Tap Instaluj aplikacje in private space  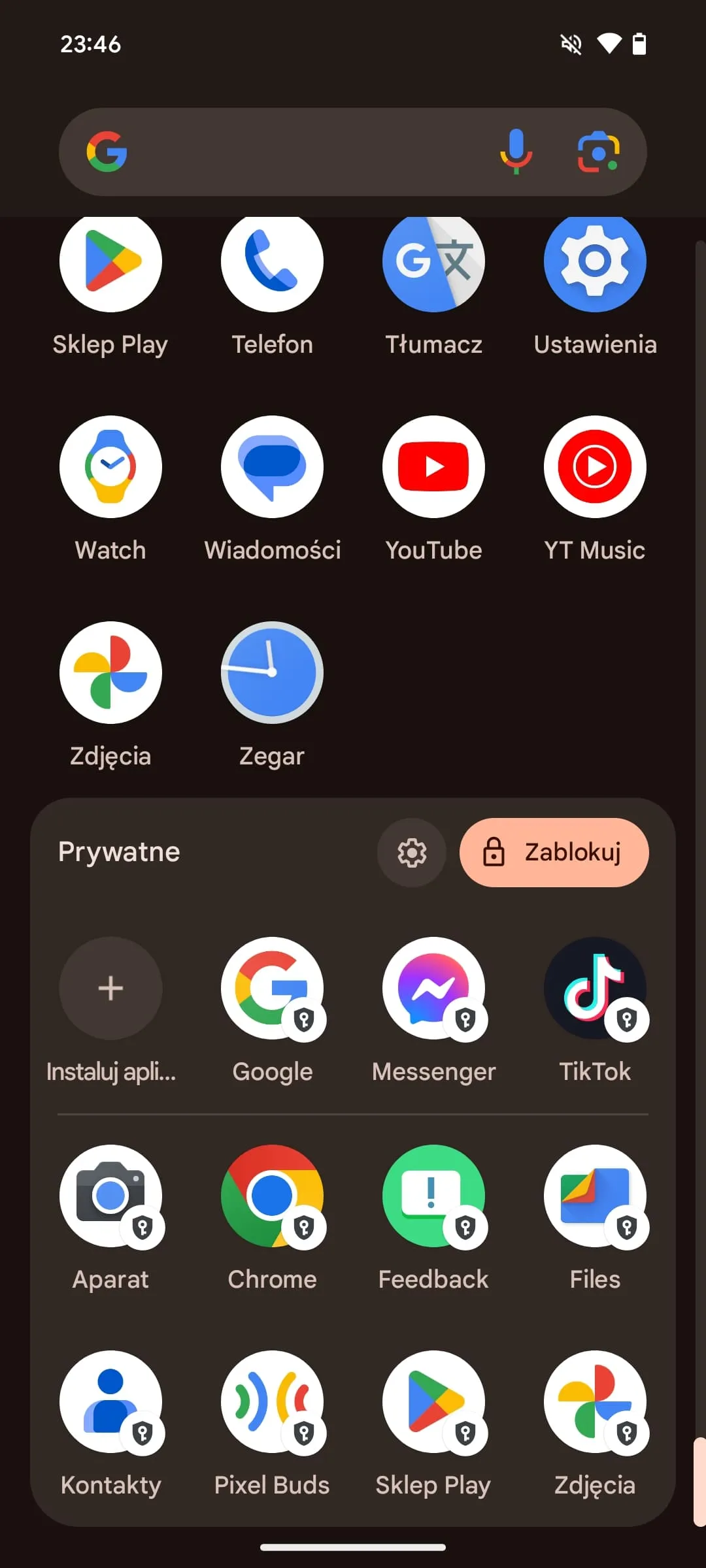(110, 988)
